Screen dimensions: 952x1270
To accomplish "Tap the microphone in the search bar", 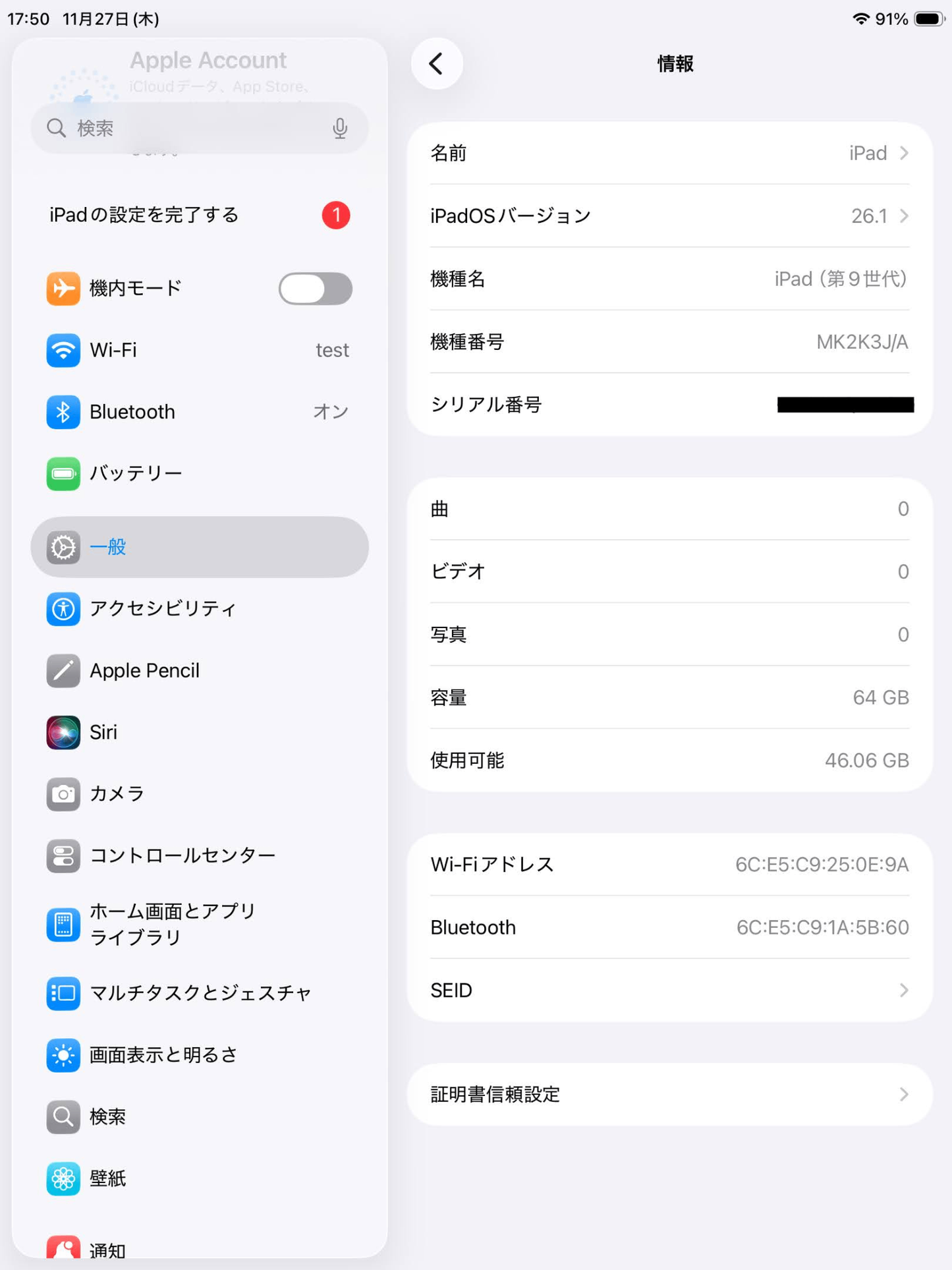I will point(340,129).
